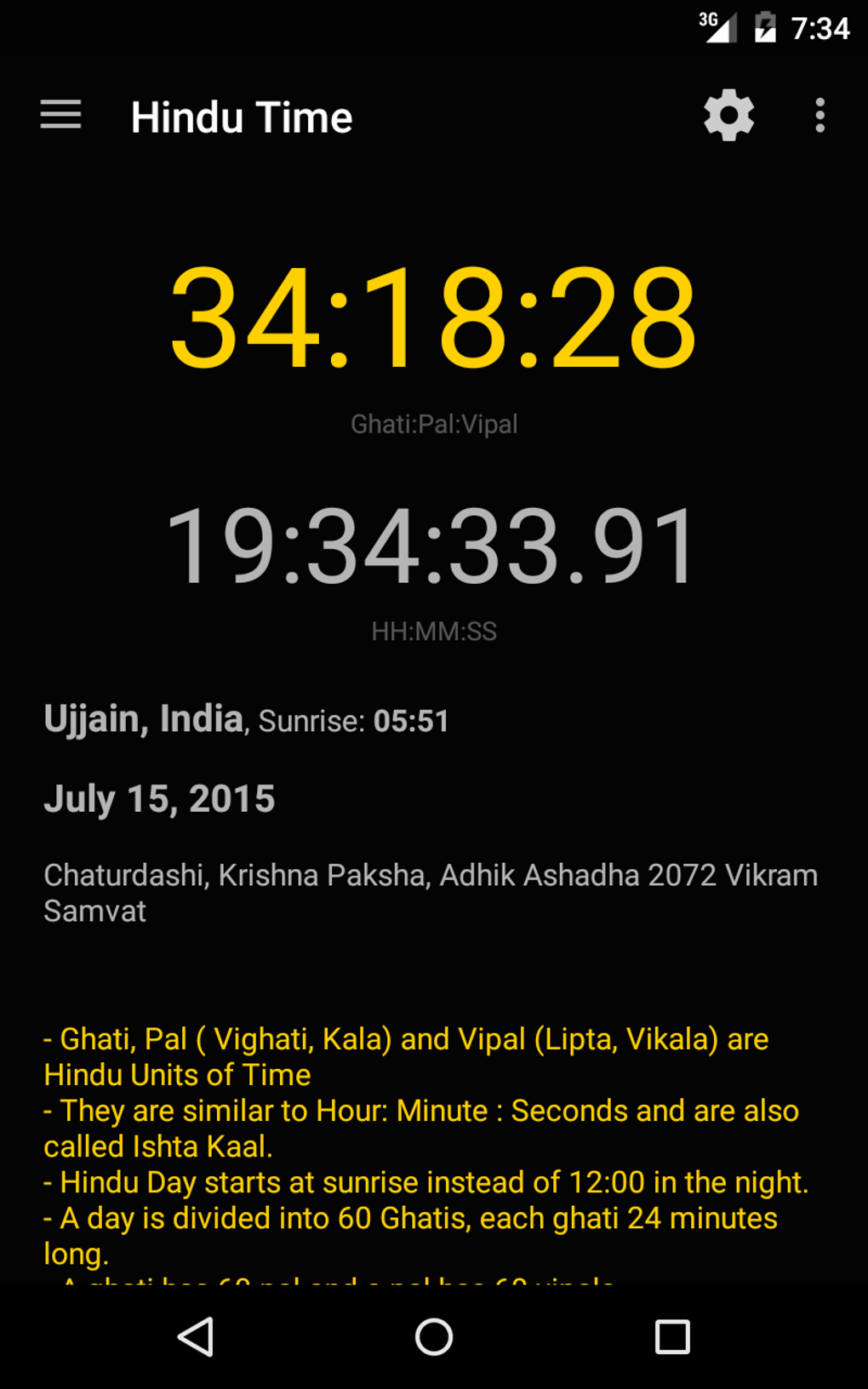Tap the Vikram Samvat calendar details line

430,892
